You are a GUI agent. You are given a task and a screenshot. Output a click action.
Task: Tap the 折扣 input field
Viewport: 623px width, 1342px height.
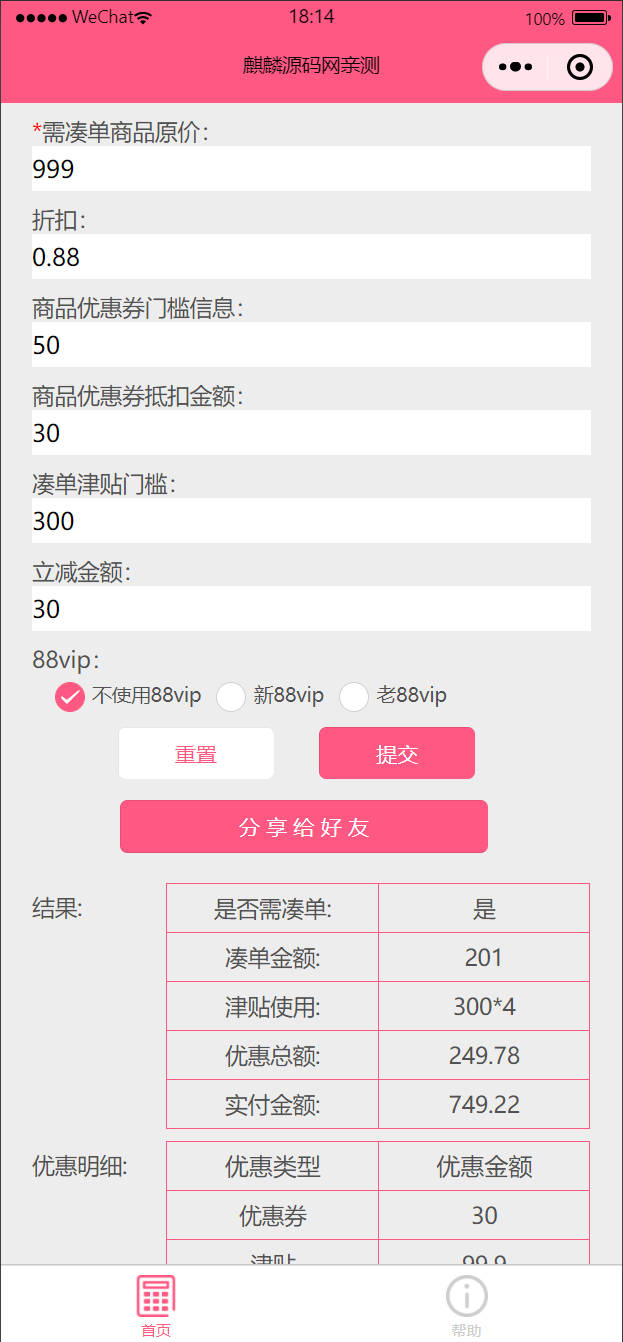(311, 256)
